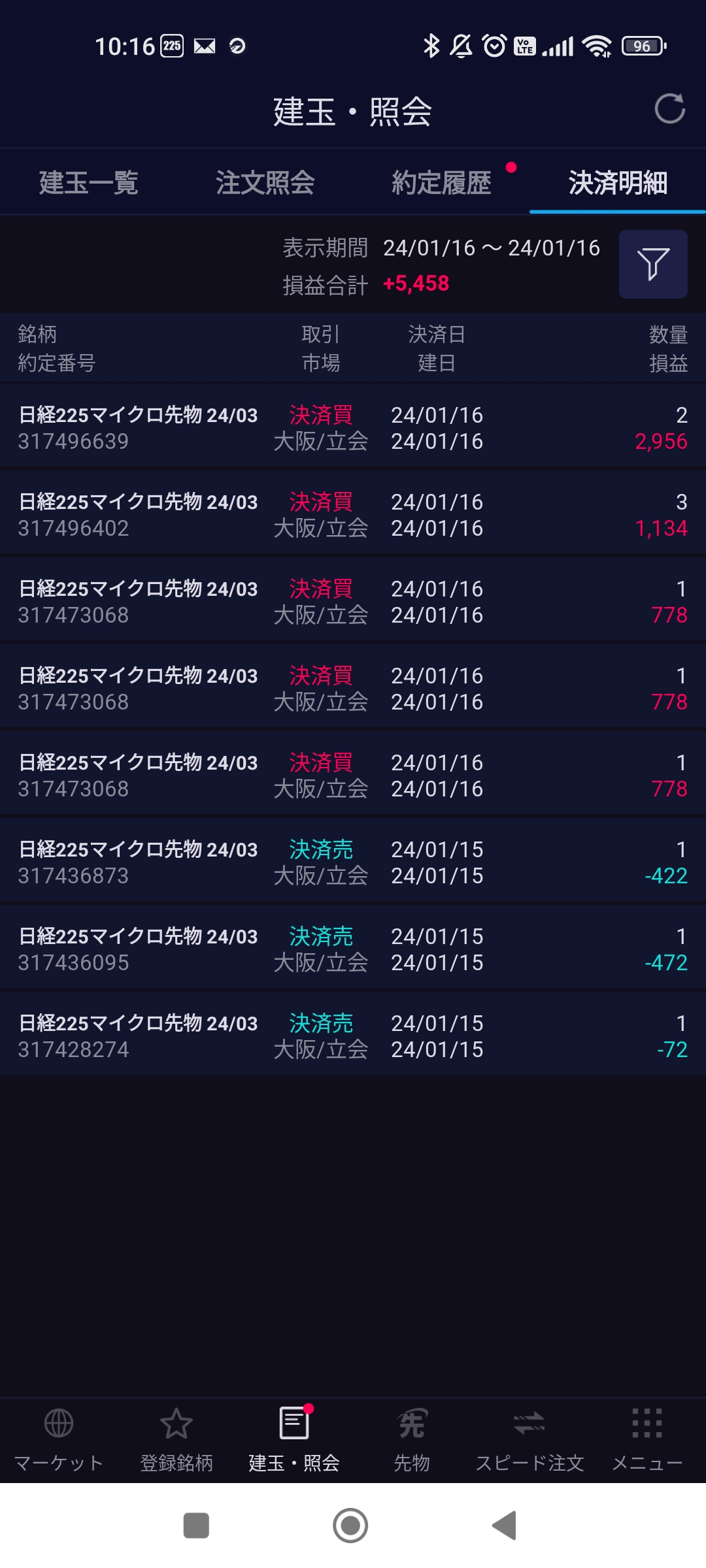Open settlement entry 317496402
Viewport: 706px width, 1568px height.
pos(353,515)
